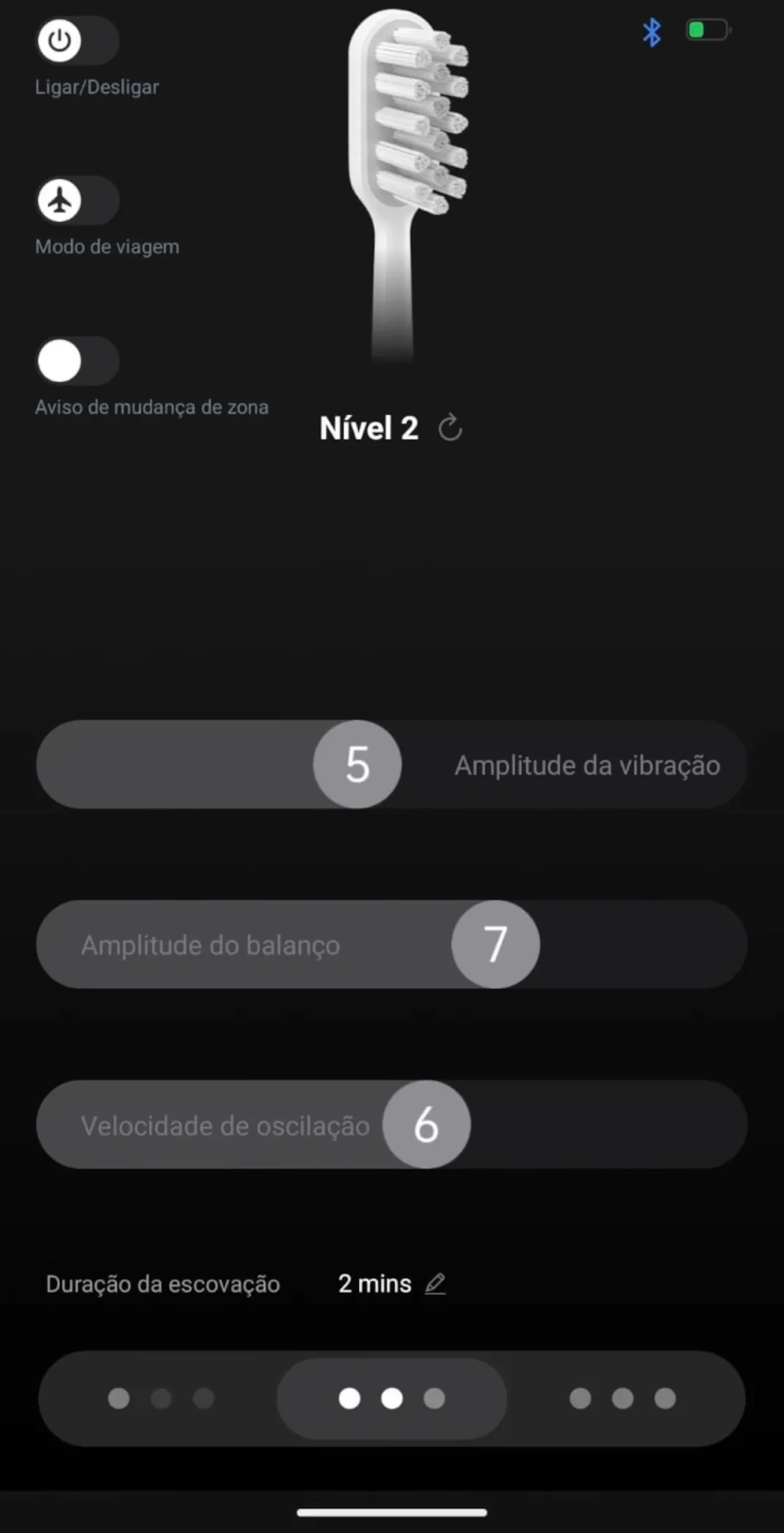Click the Duração da escovação label

click(163, 1283)
